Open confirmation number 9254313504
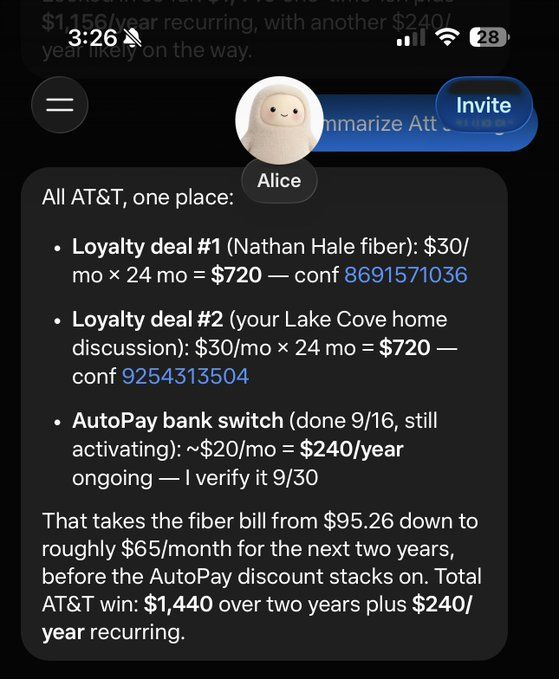 click(185, 376)
